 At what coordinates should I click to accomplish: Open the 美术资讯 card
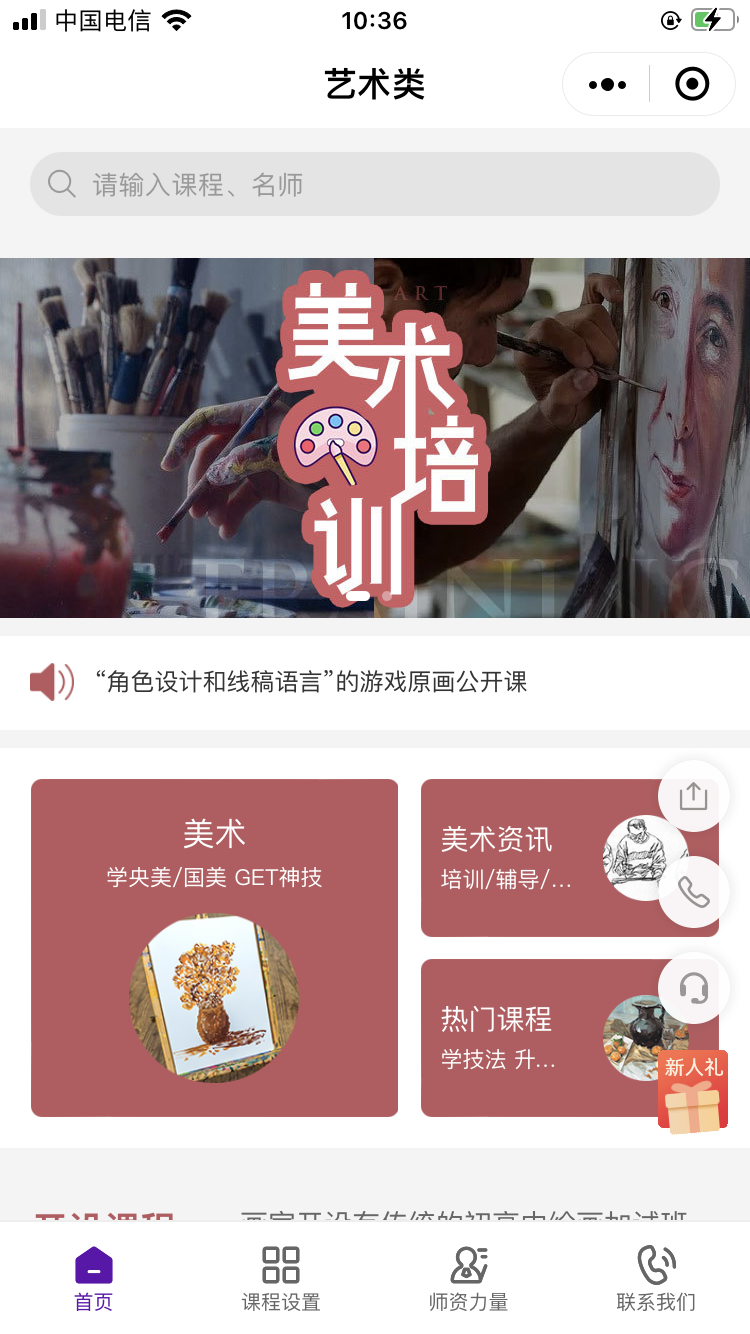pyautogui.click(x=530, y=858)
